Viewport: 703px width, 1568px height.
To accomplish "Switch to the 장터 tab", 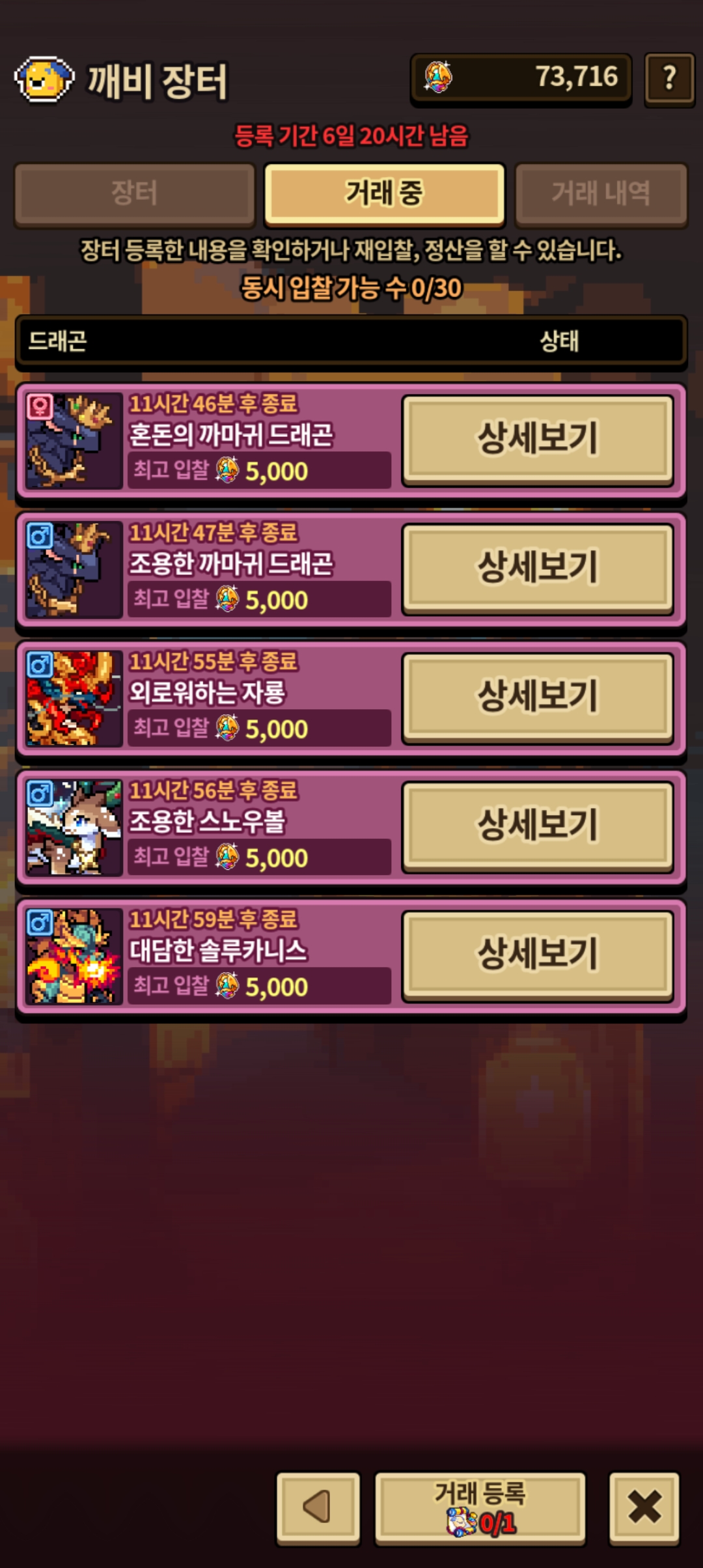I will coord(134,194).
